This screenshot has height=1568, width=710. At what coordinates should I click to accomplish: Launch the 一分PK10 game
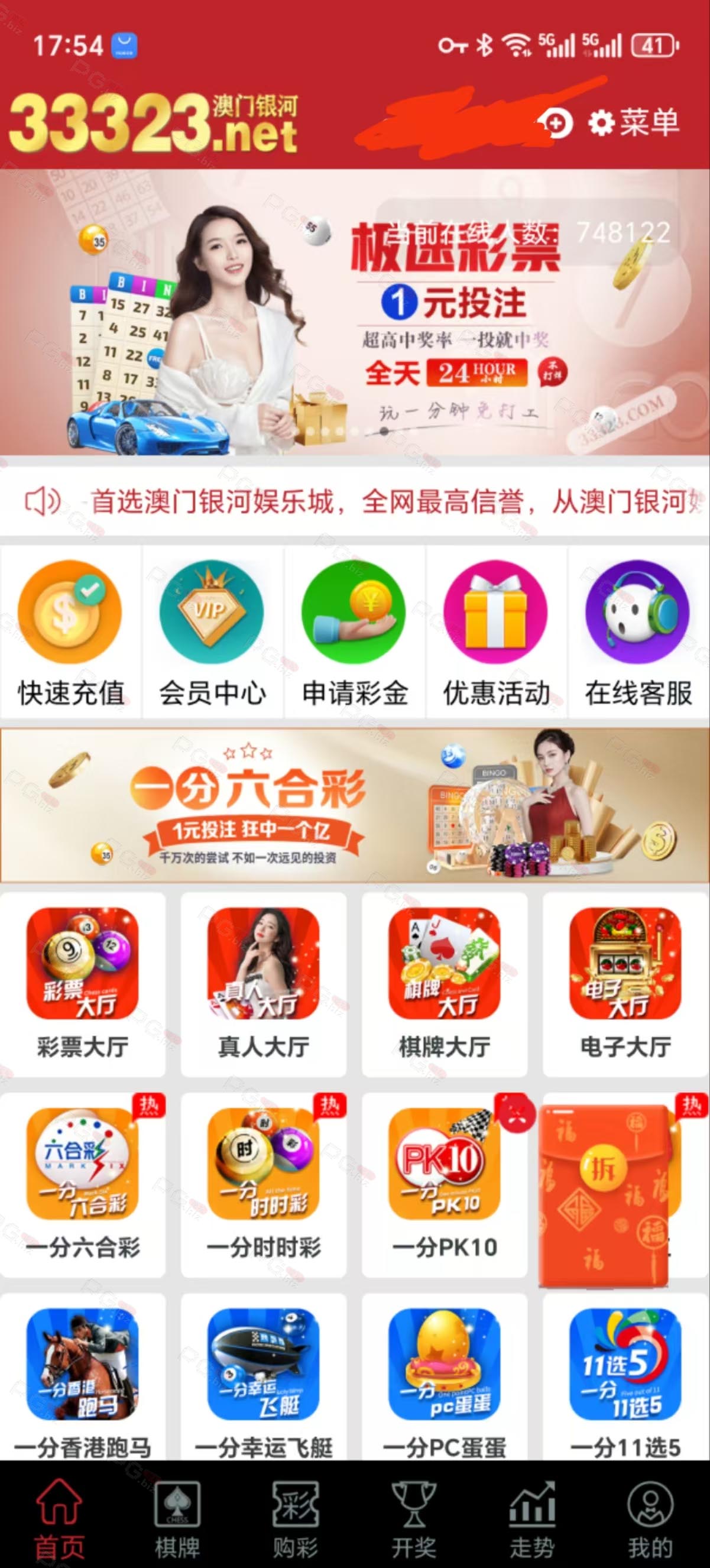click(x=444, y=1184)
